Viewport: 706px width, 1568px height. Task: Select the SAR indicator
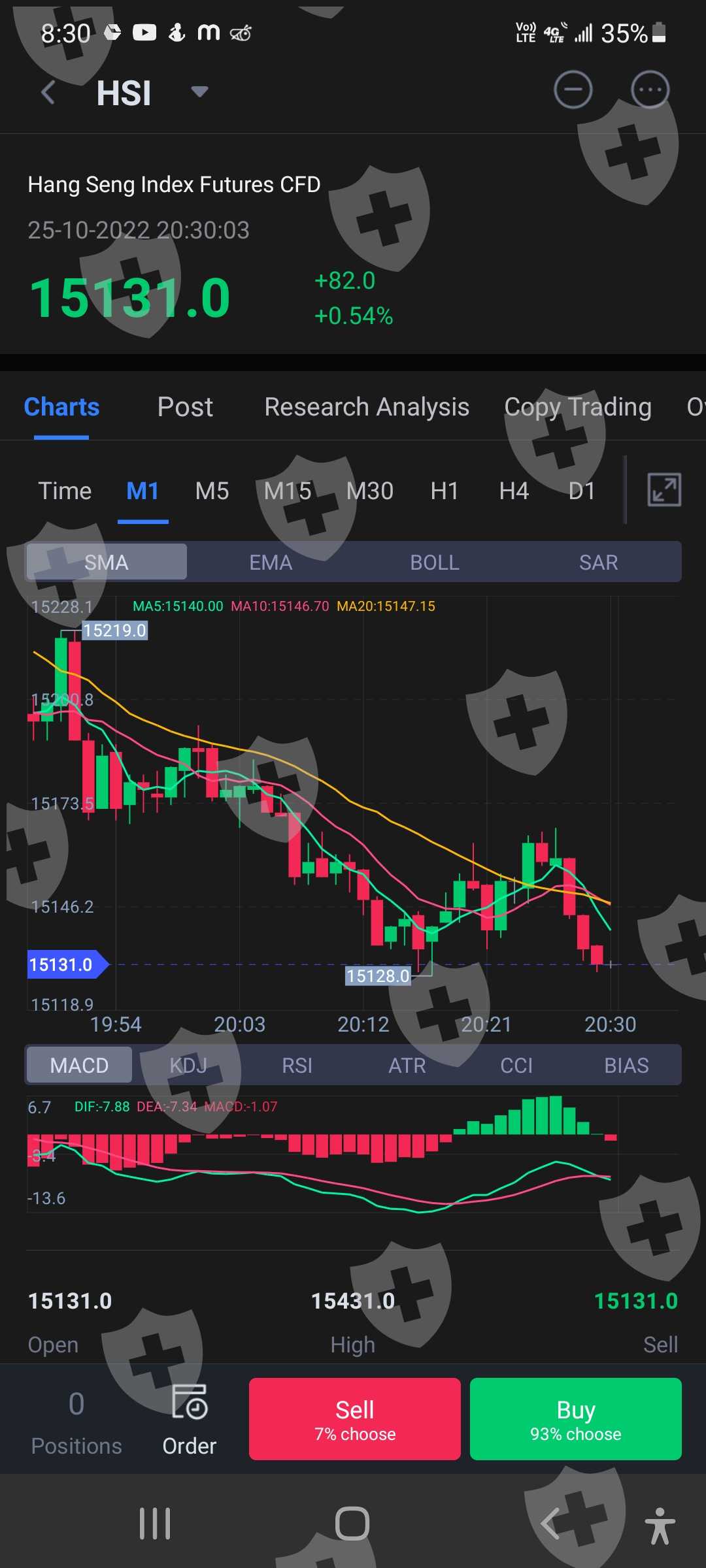(598, 563)
